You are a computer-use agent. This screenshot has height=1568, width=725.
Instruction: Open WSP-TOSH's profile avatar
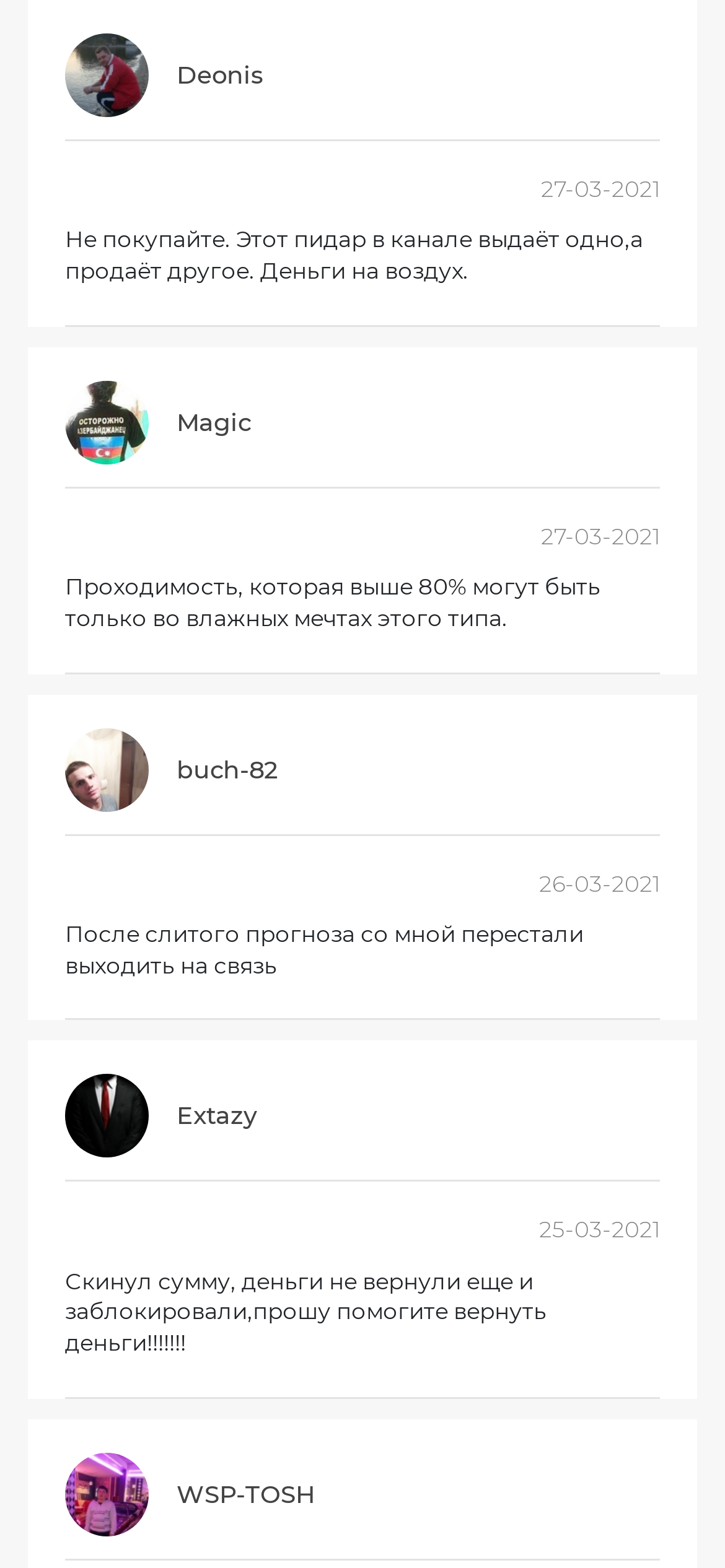(x=107, y=1494)
